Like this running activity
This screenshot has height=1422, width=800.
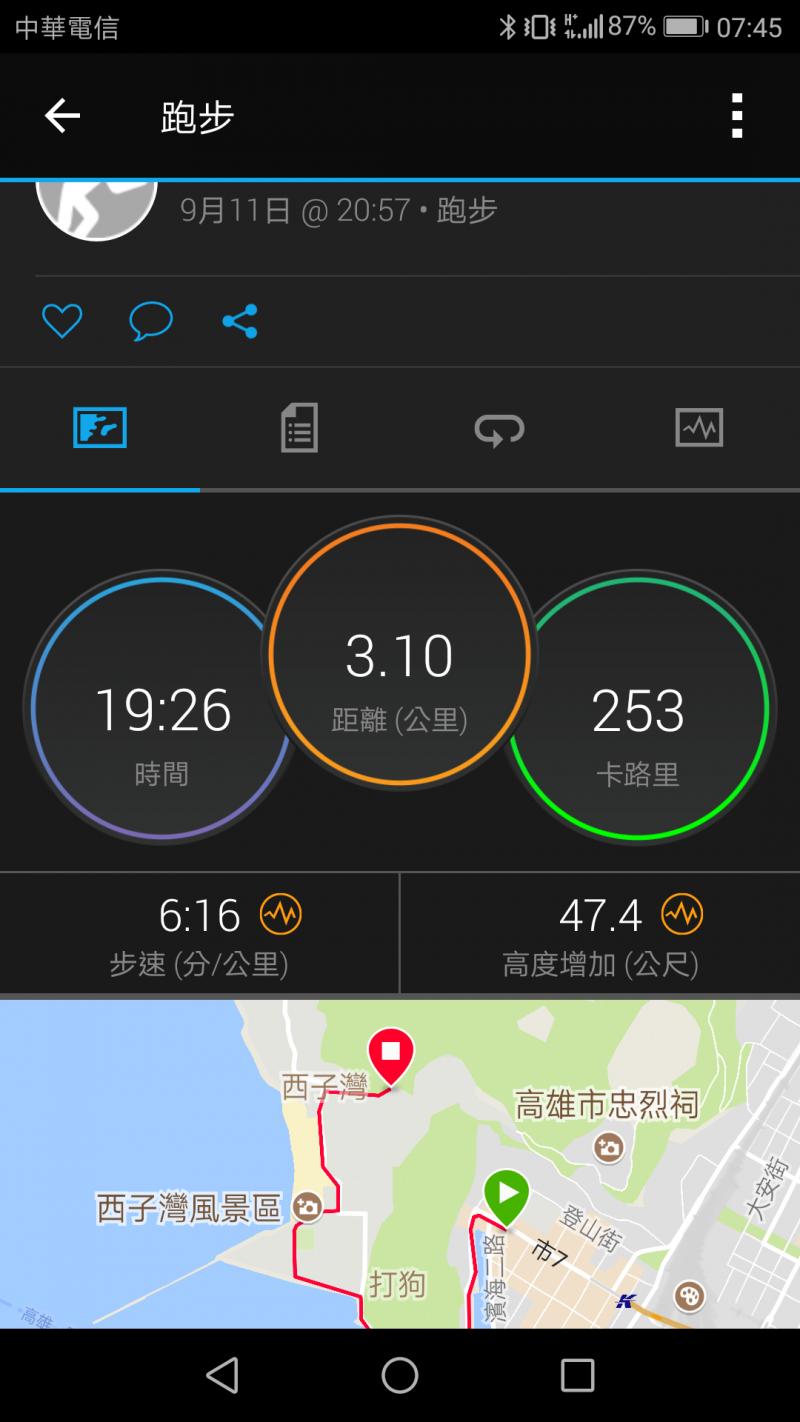click(62, 322)
